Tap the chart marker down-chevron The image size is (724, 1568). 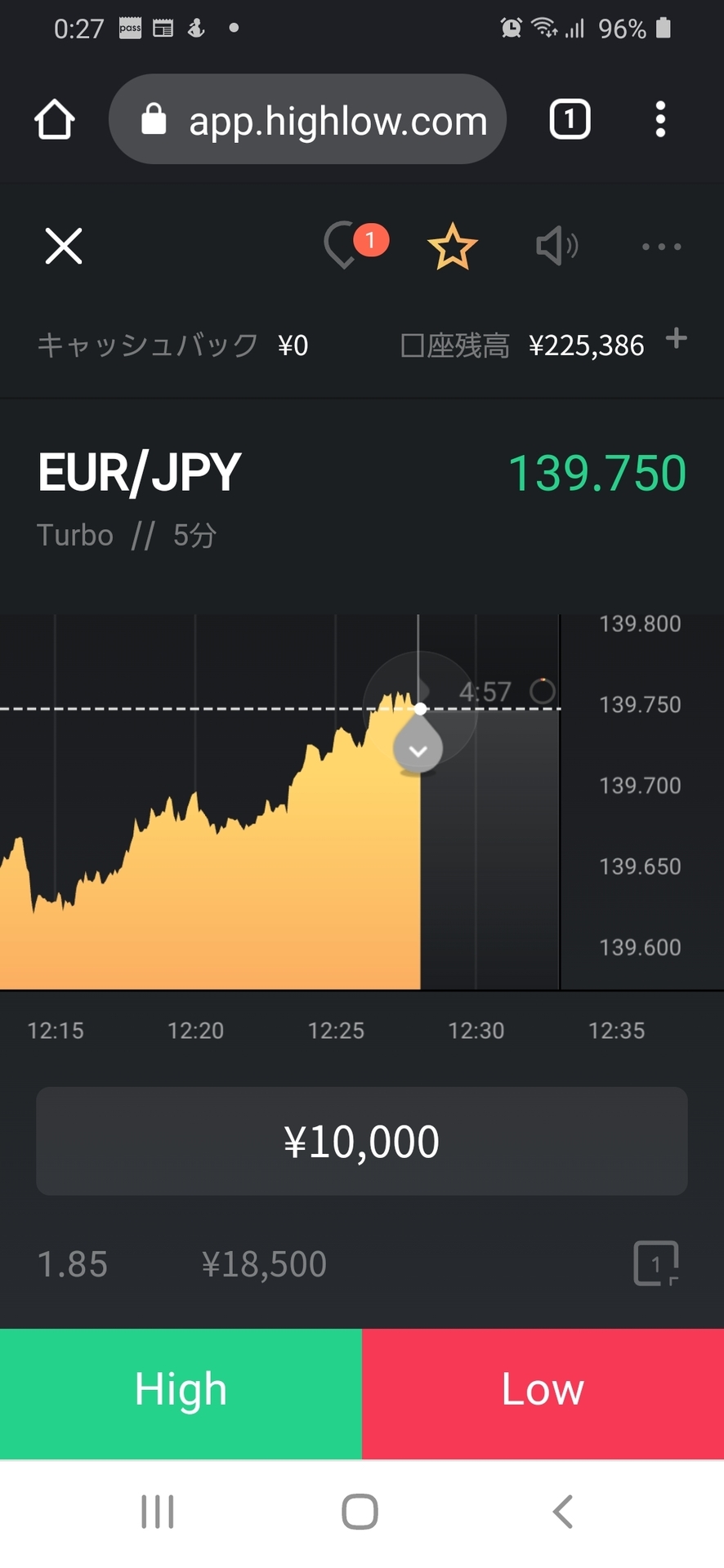pos(418,750)
